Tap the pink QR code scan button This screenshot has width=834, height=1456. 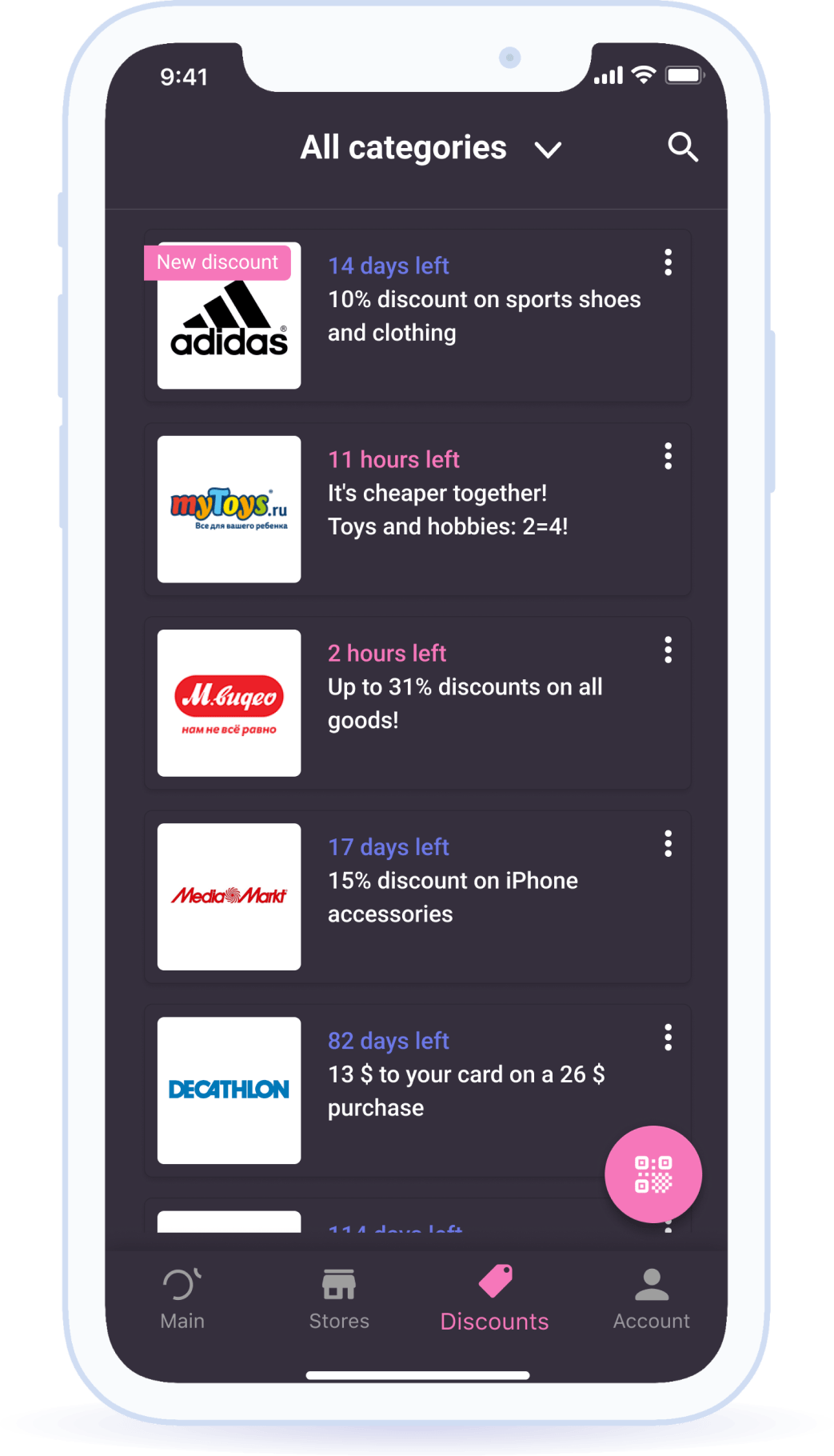[x=652, y=1174]
